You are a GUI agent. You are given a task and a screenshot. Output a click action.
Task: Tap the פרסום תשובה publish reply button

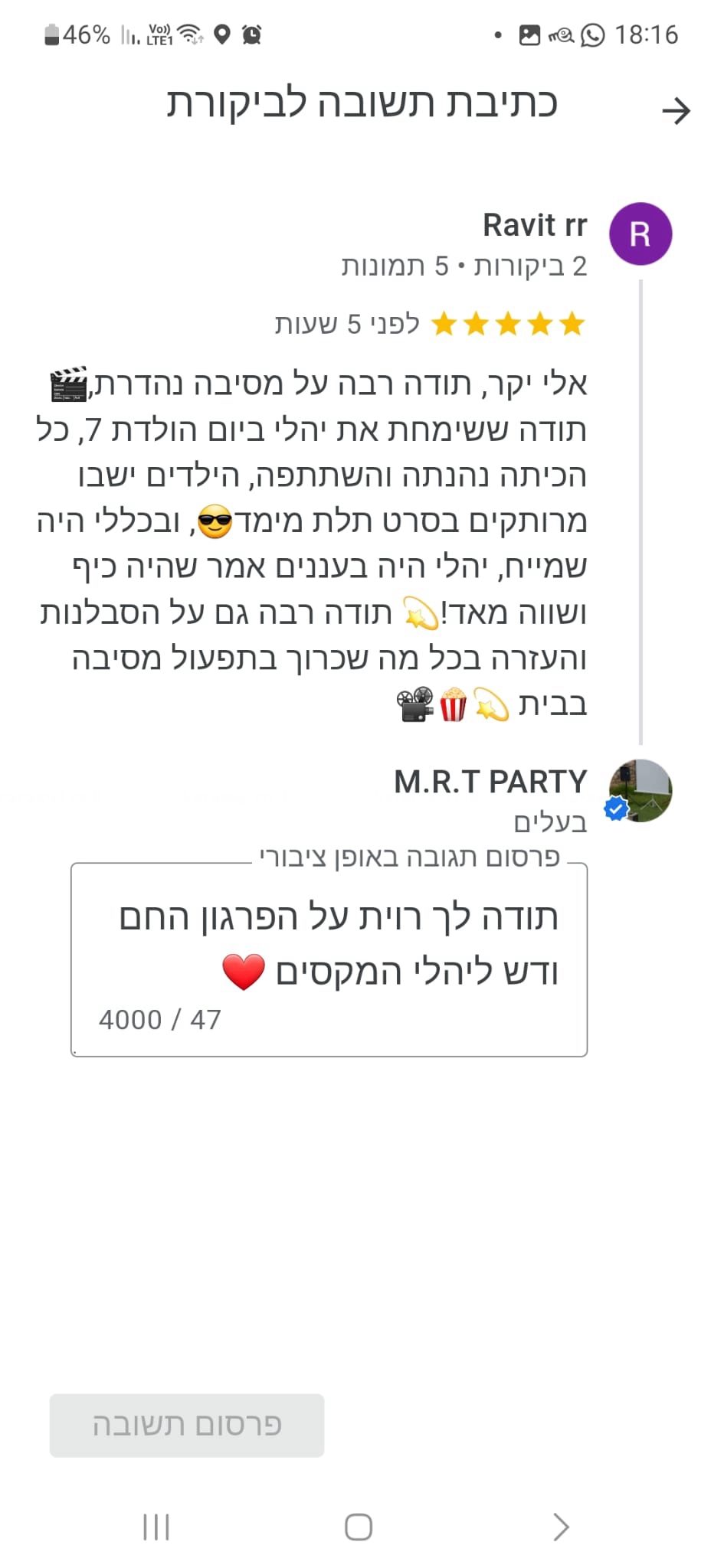tap(188, 1424)
